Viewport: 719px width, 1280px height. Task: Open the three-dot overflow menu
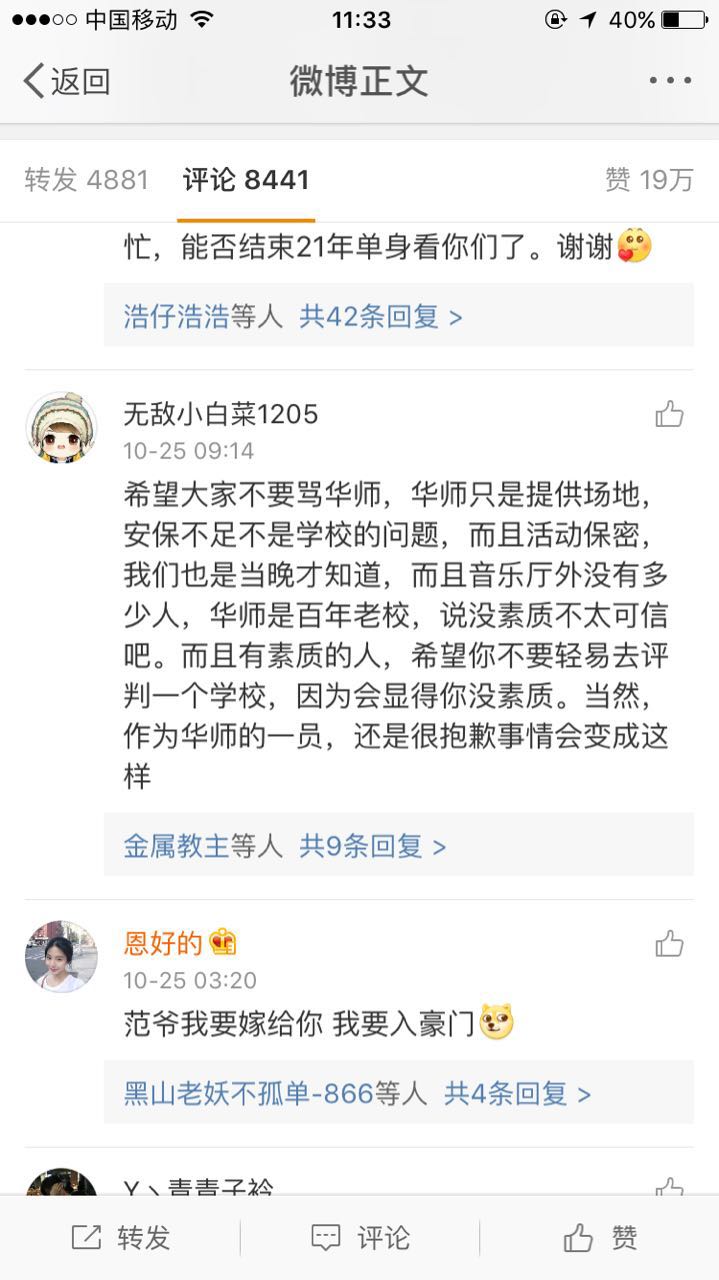click(669, 81)
